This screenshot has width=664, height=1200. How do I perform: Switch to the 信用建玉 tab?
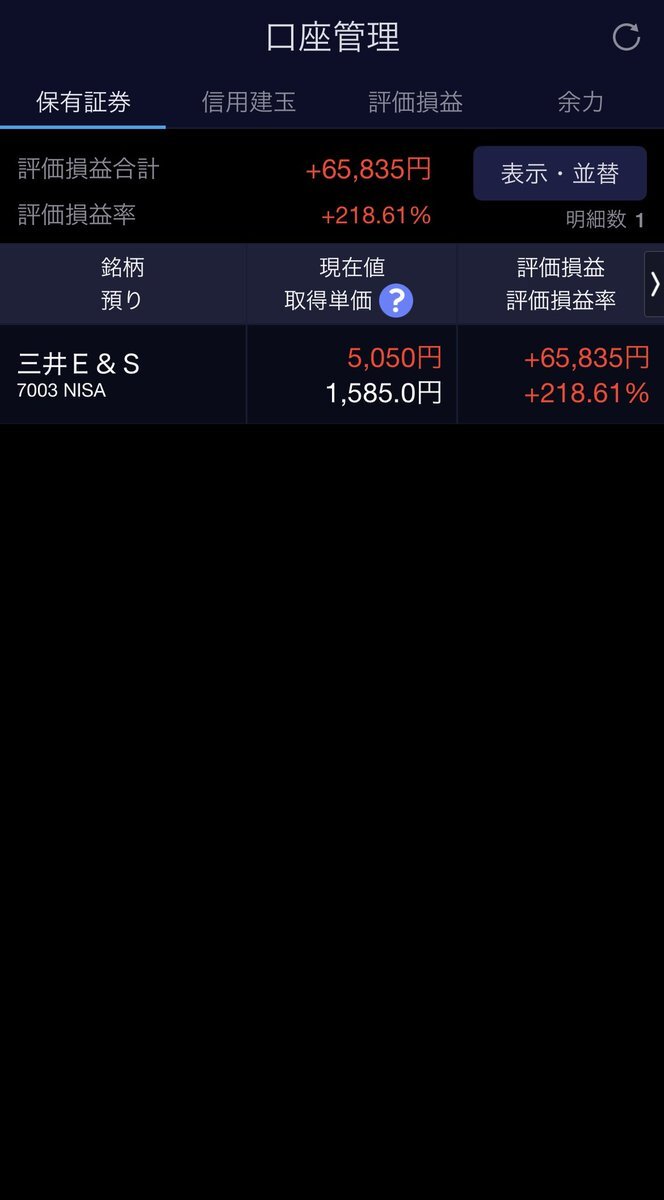[x=249, y=102]
